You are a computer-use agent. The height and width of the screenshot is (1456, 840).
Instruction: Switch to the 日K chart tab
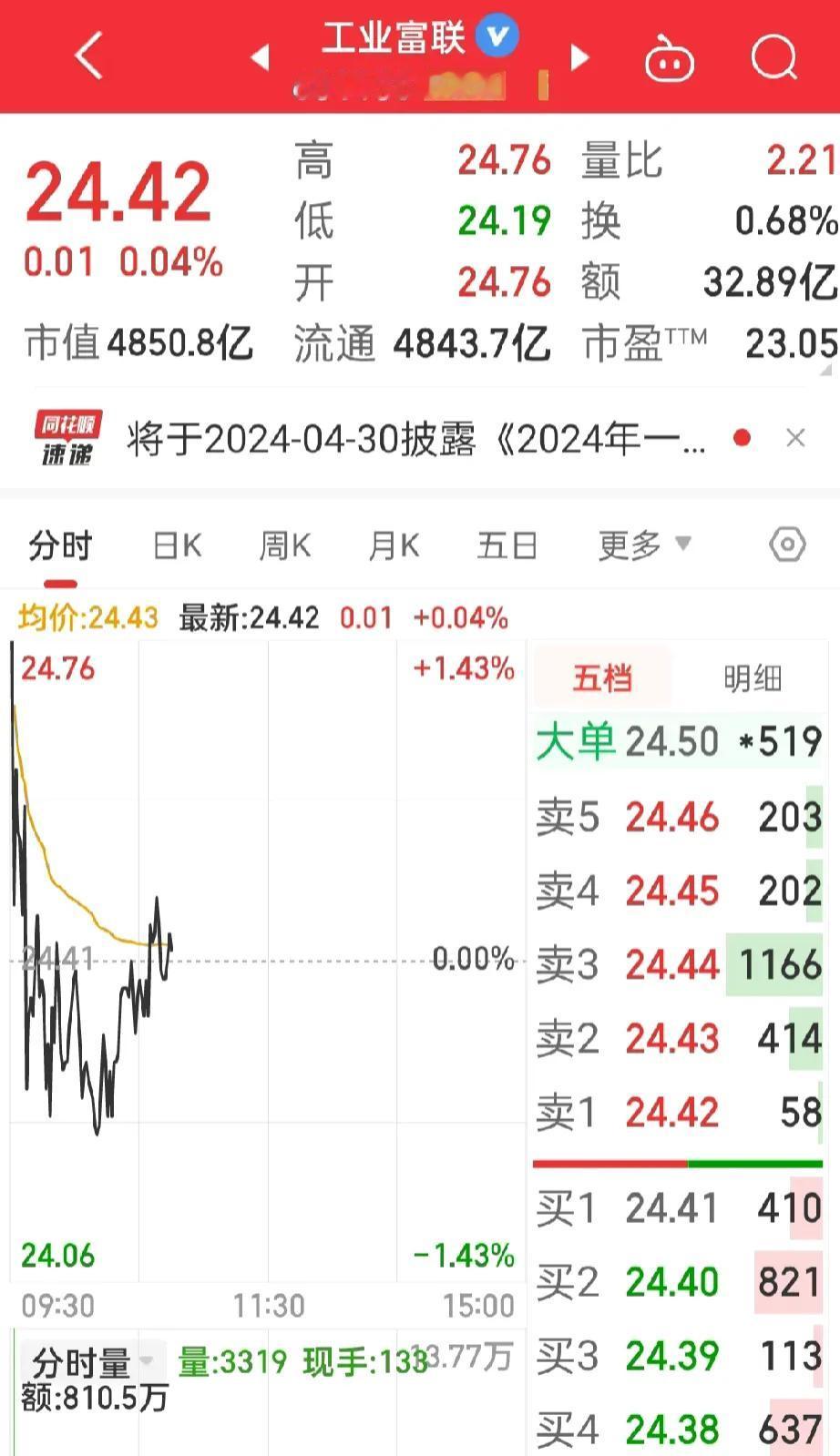(175, 545)
